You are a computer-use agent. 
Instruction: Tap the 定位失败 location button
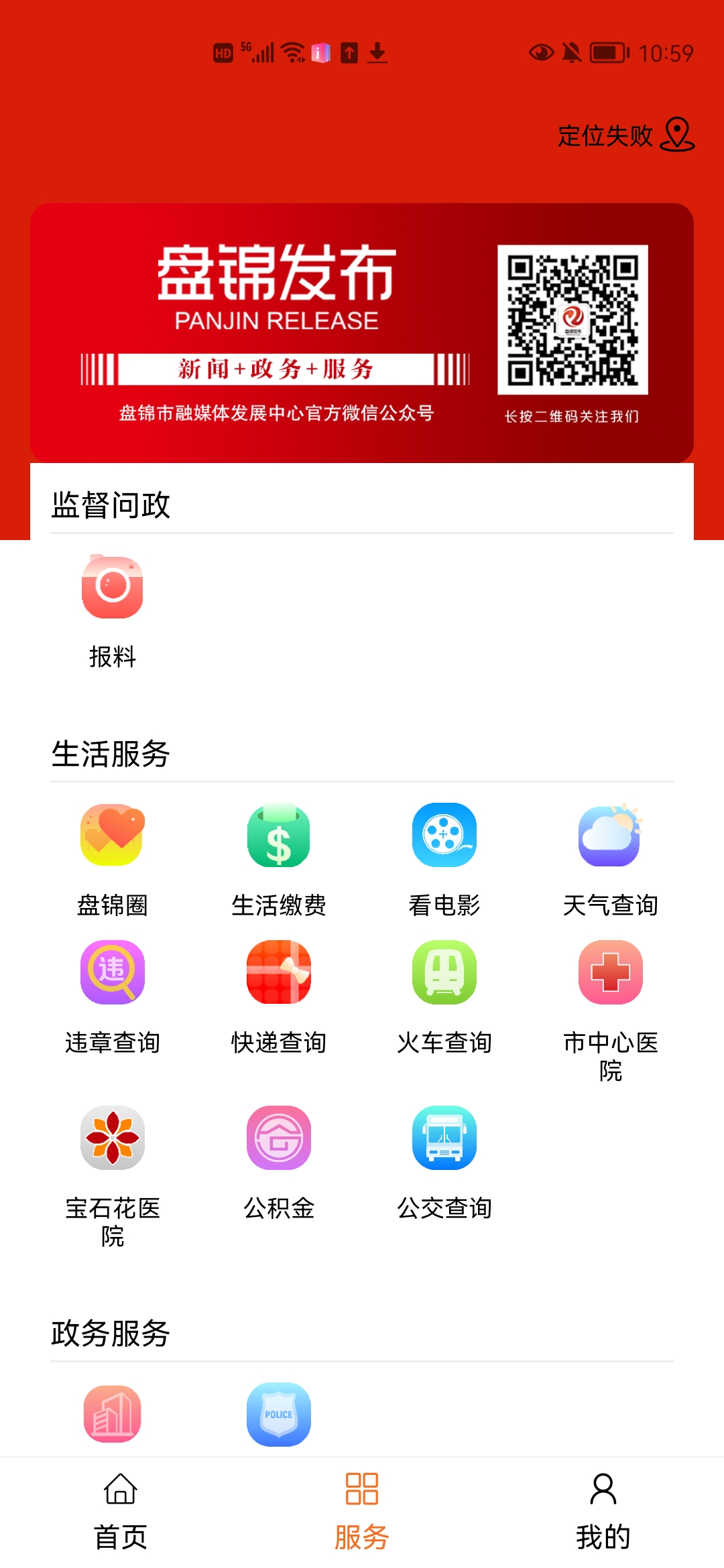coord(625,135)
